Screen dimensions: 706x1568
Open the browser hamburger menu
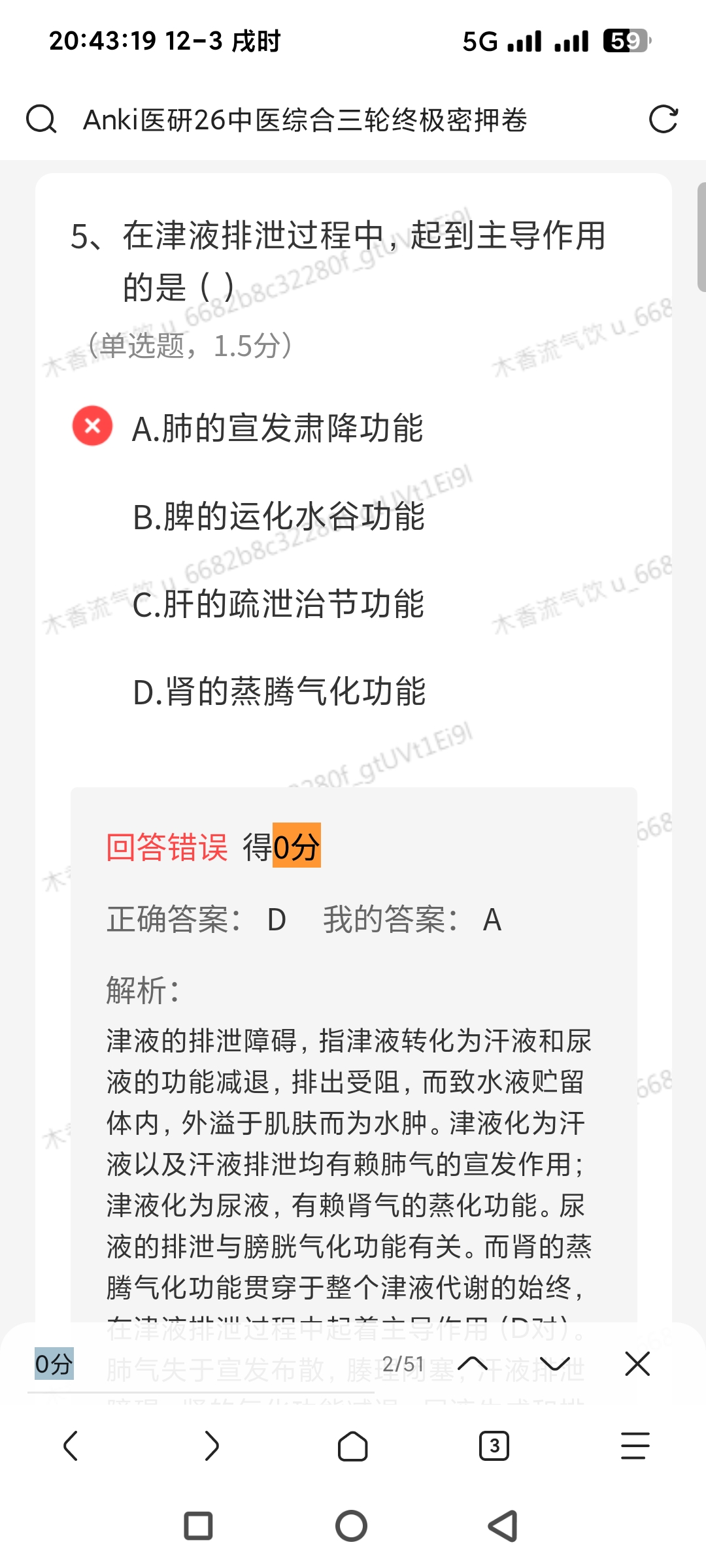point(635,1446)
